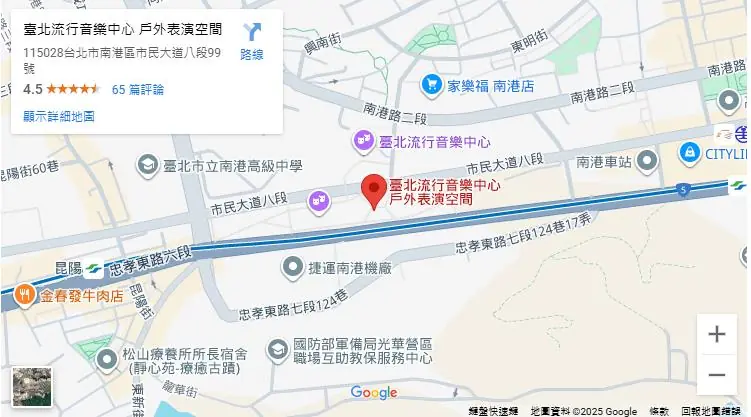
Task: Open the 昆陽 metro station marker
Action: coord(91,268)
